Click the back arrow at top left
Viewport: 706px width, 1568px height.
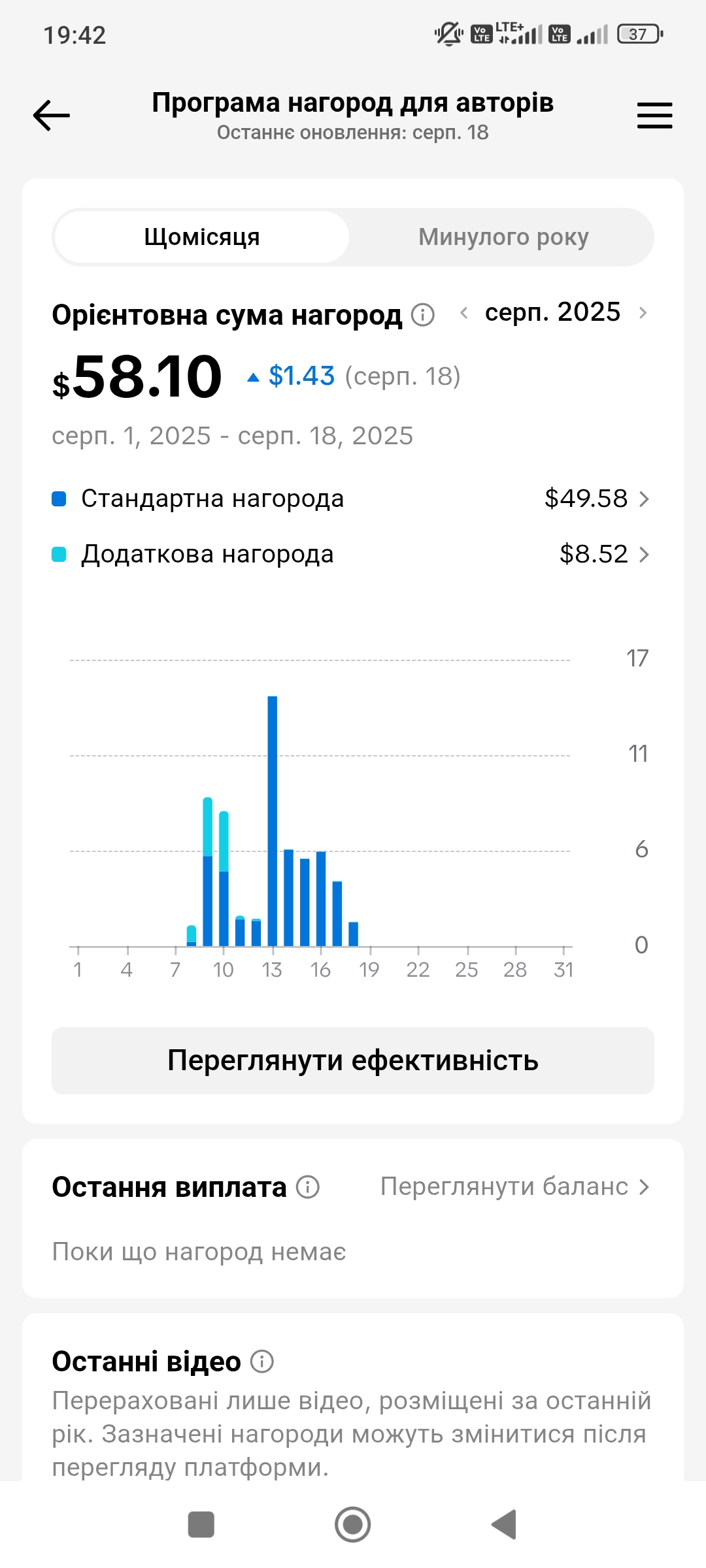50,115
